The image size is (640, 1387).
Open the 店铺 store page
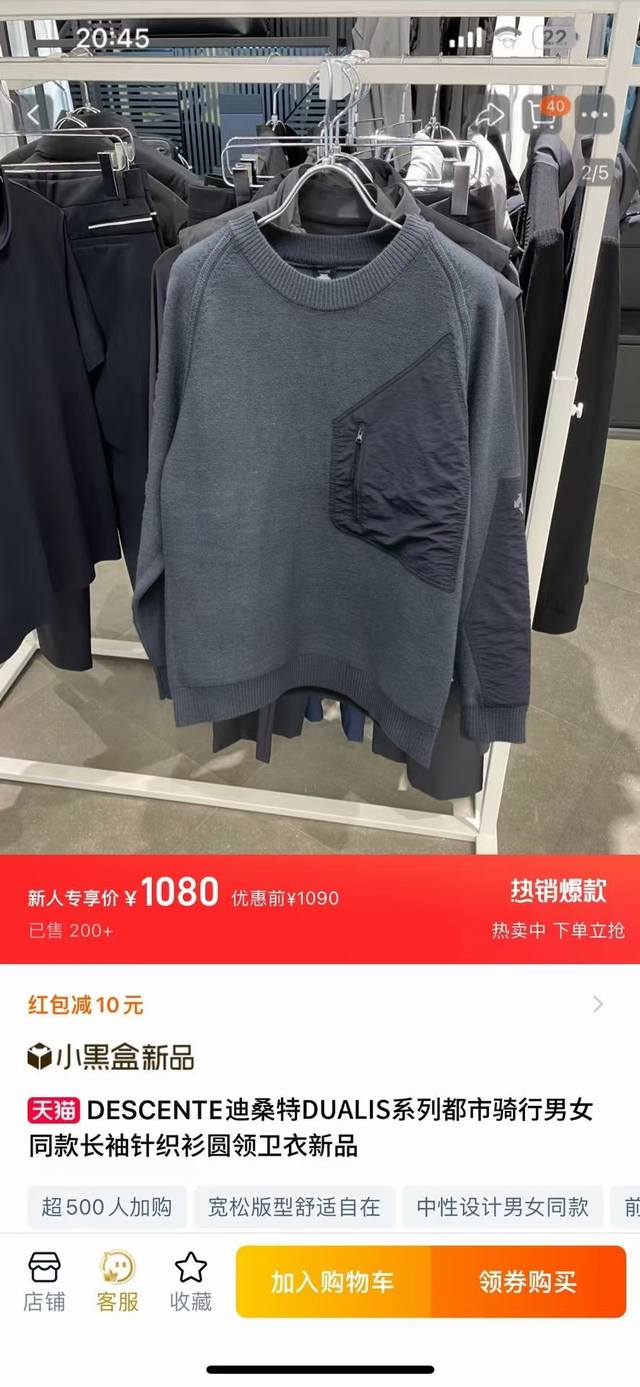(x=45, y=1282)
